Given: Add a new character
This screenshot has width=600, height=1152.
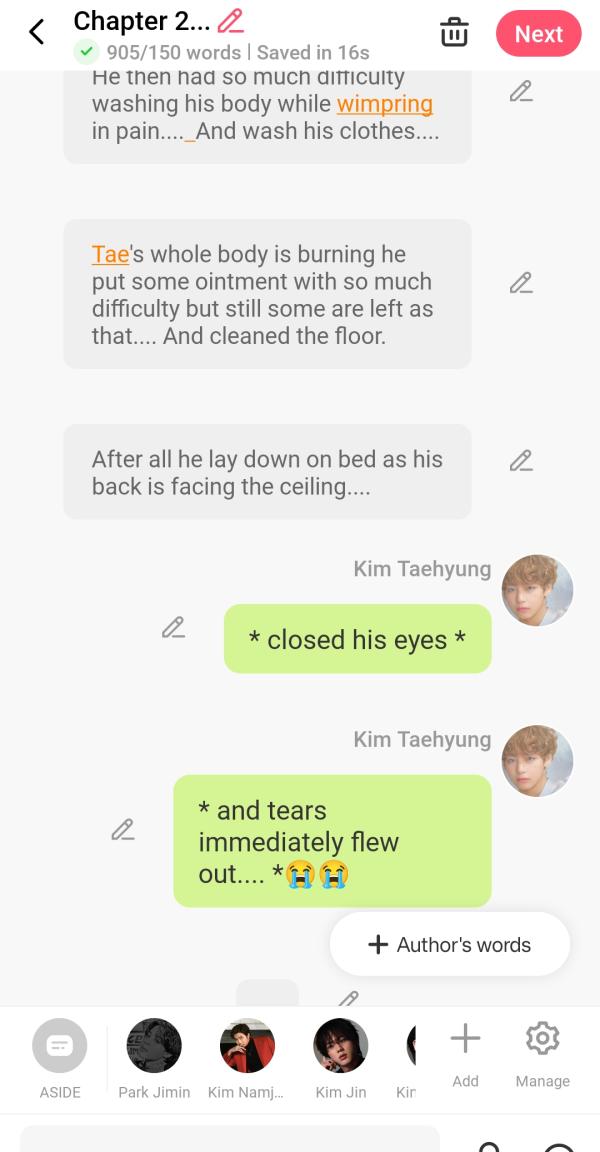Looking at the screenshot, I should click(465, 1050).
